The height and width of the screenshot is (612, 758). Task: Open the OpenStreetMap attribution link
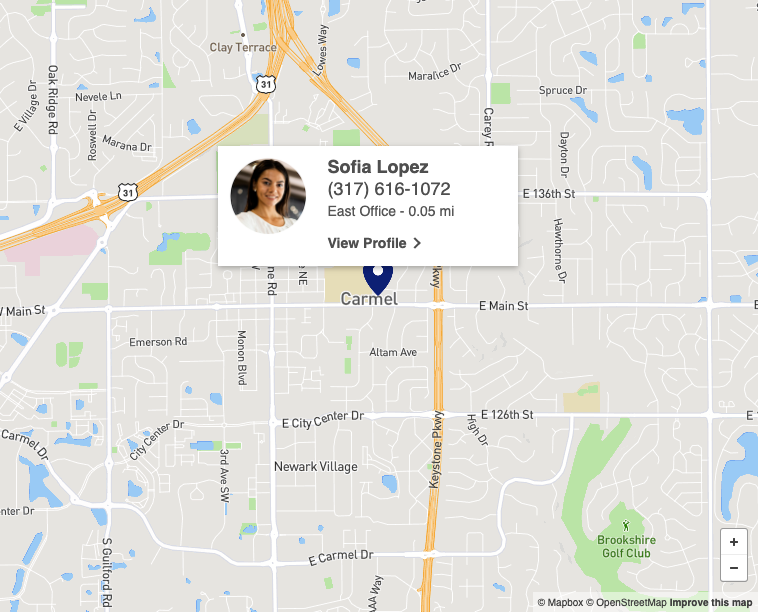[x=626, y=602]
